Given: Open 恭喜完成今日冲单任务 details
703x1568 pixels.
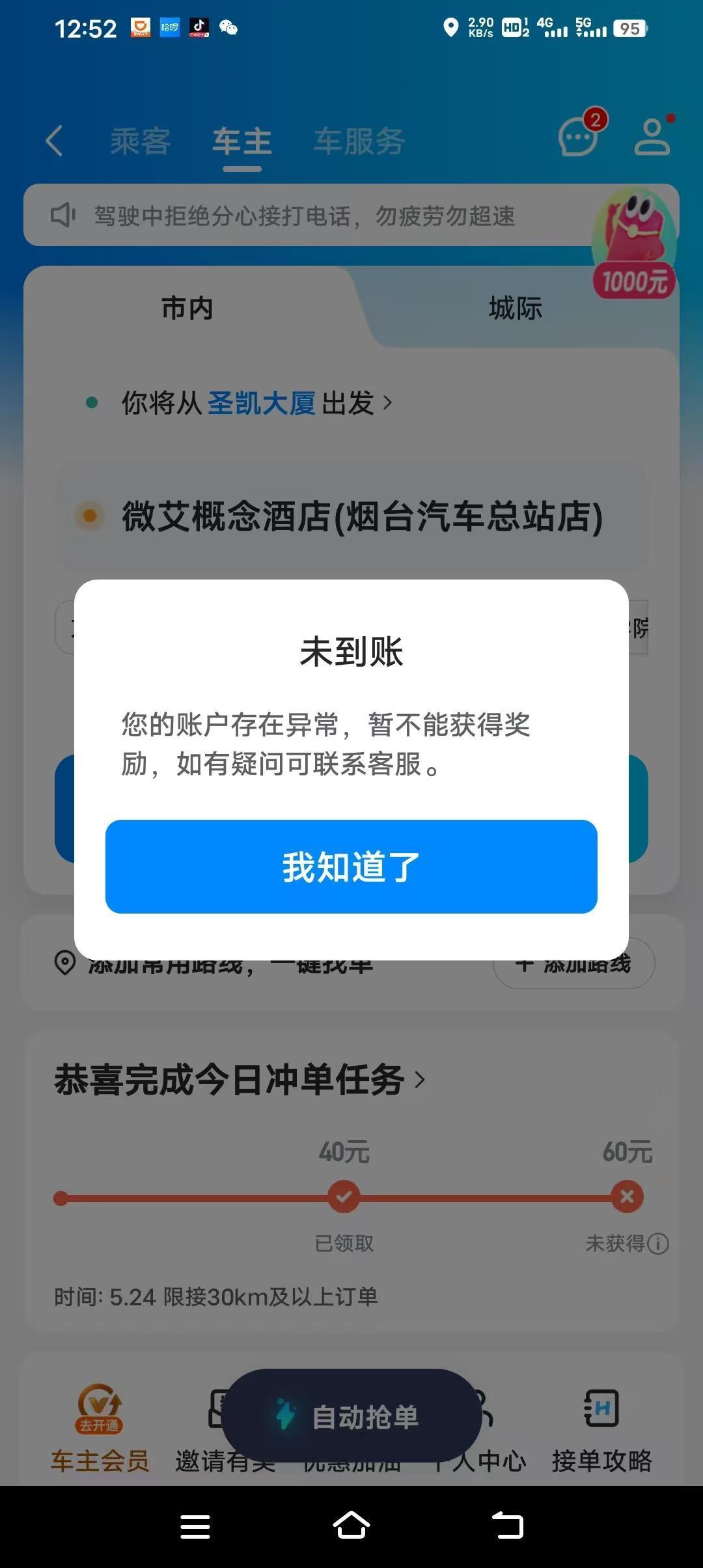Looking at the screenshot, I should coord(240,1080).
